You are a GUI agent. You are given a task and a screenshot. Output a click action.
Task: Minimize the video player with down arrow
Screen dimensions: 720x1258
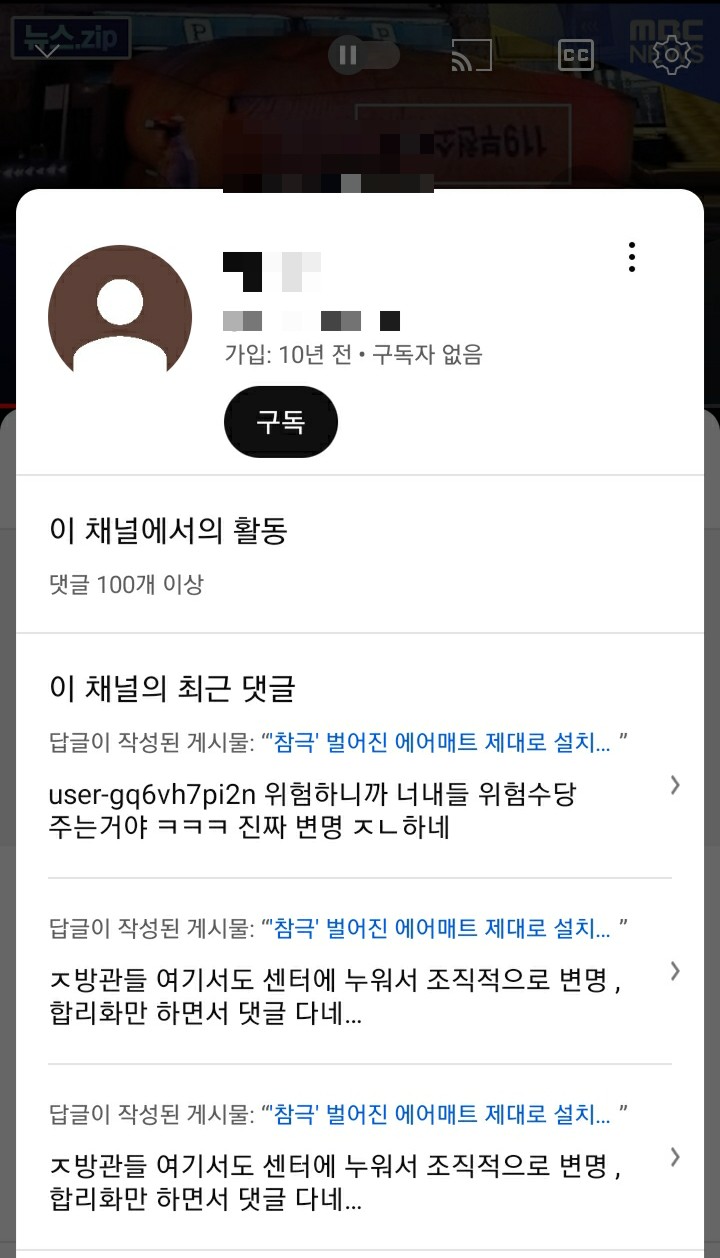[x=48, y=50]
